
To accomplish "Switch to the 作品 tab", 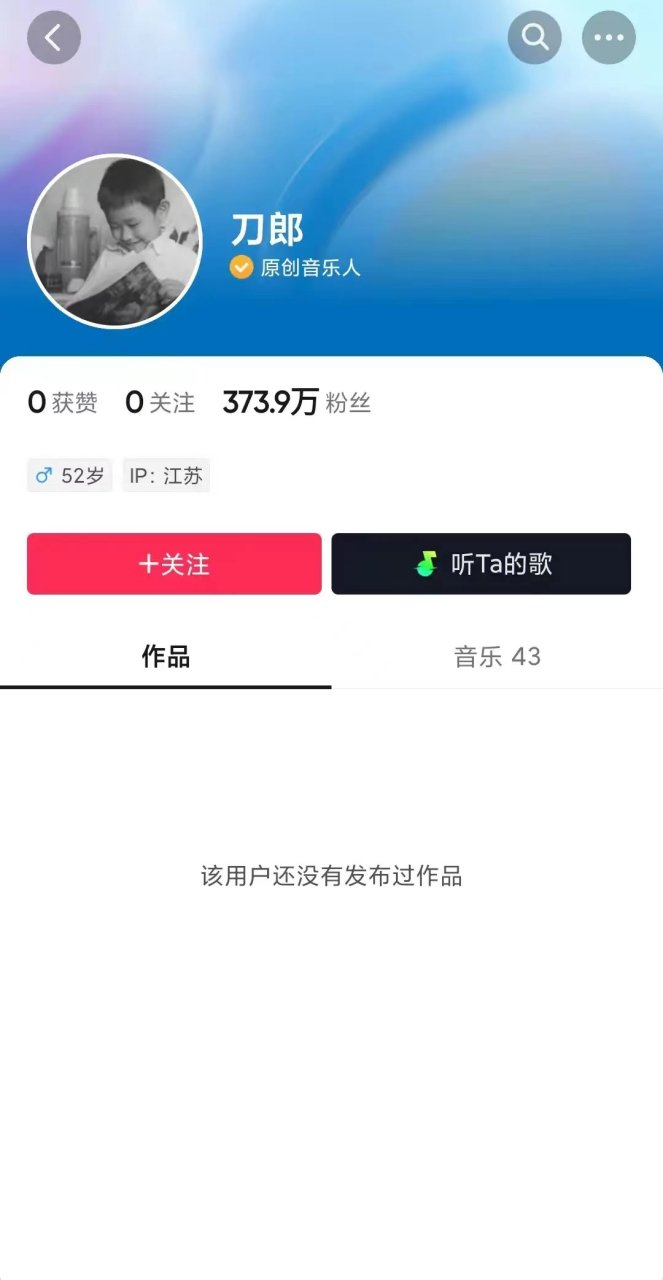I will (x=165, y=657).
